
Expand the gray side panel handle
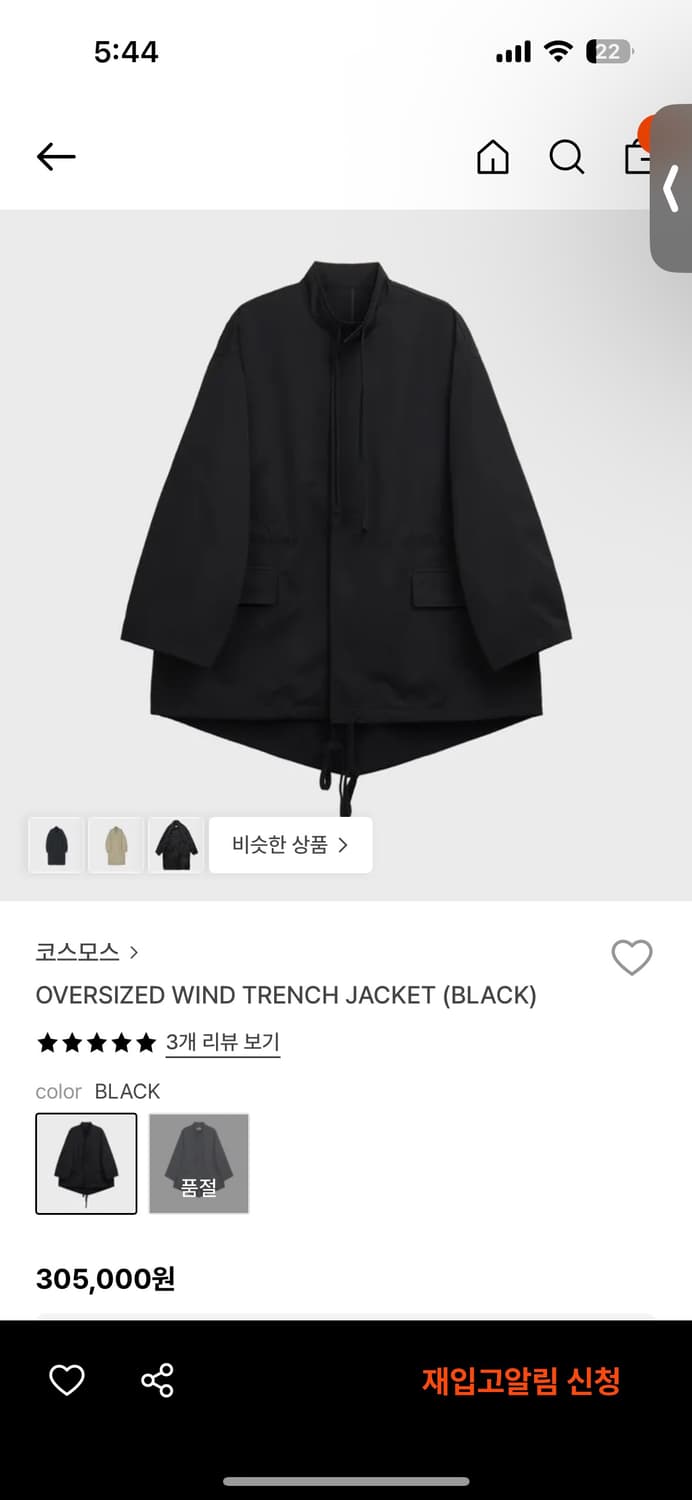pyautogui.click(x=672, y=188)
